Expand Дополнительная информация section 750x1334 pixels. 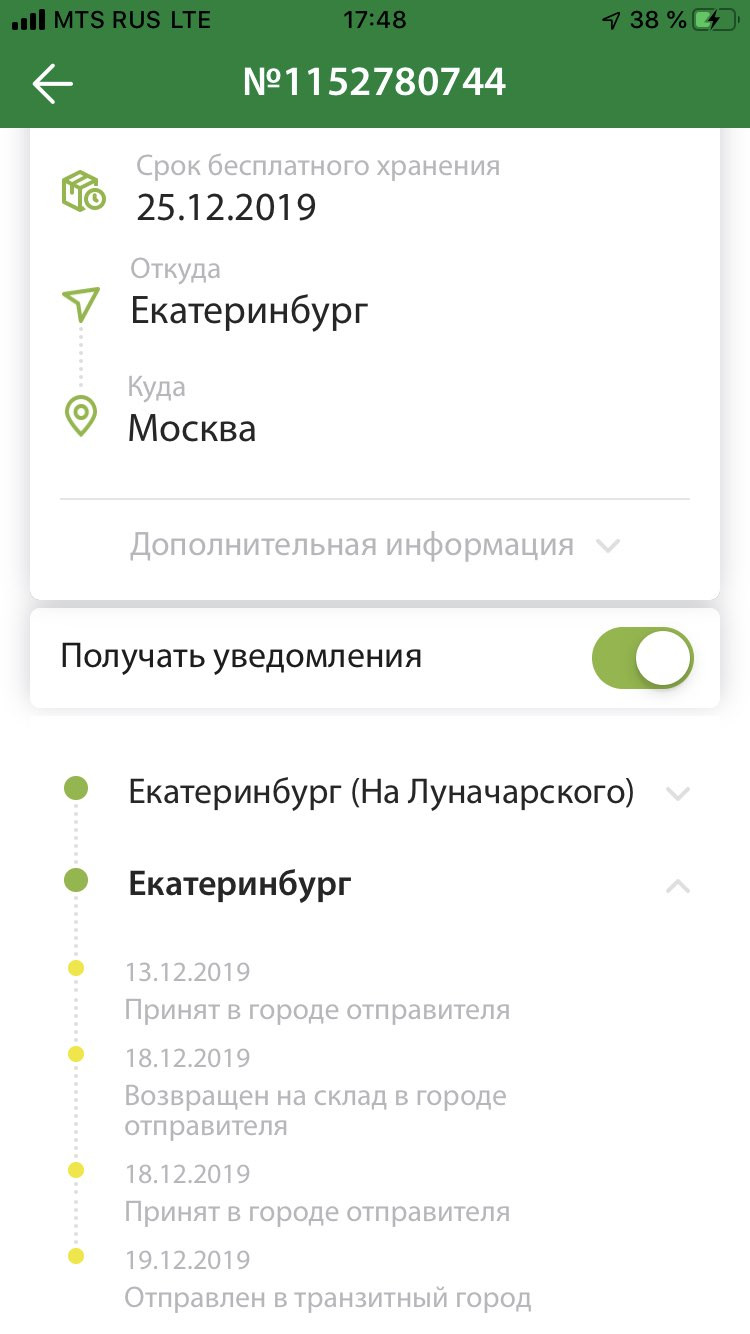[375, 545]
